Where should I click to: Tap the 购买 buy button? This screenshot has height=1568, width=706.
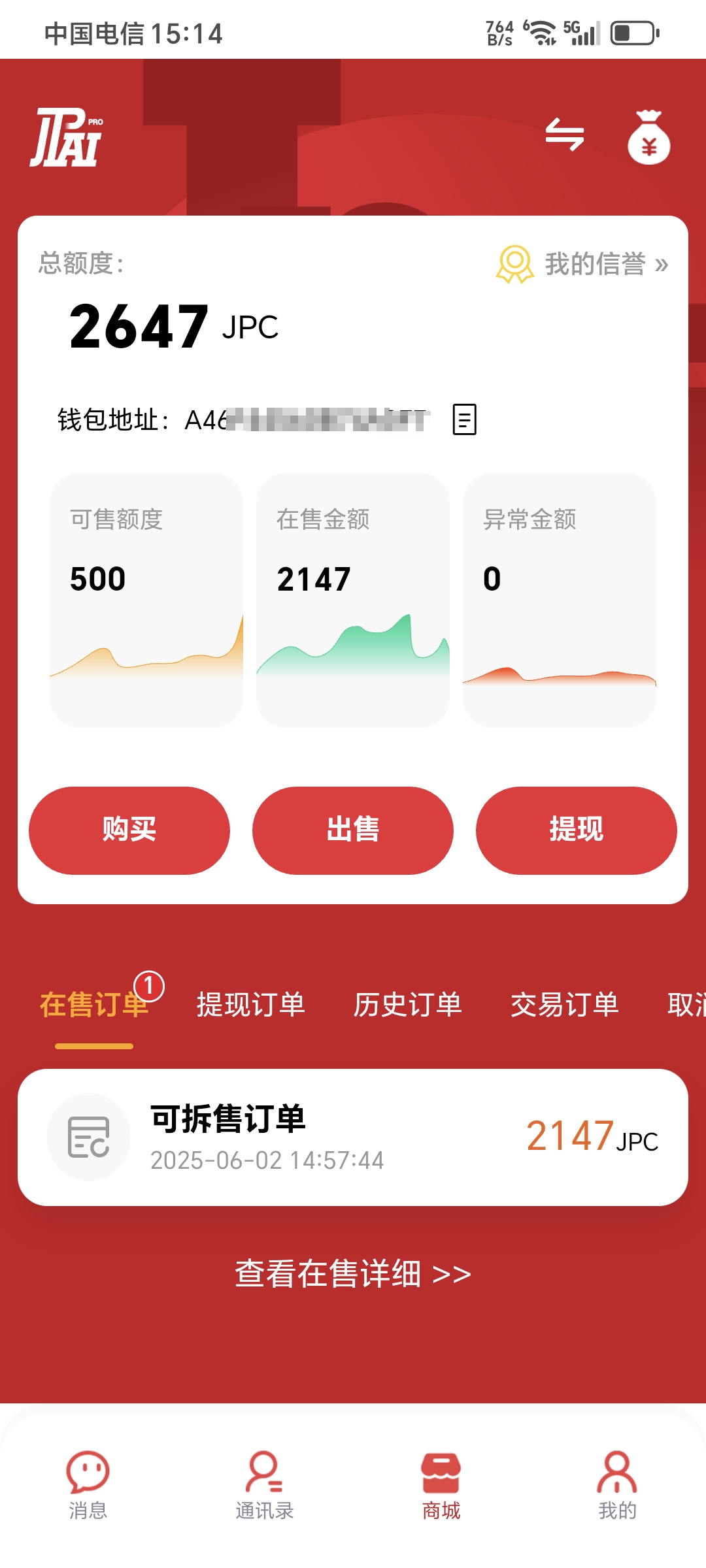click(x=129, y=830)
